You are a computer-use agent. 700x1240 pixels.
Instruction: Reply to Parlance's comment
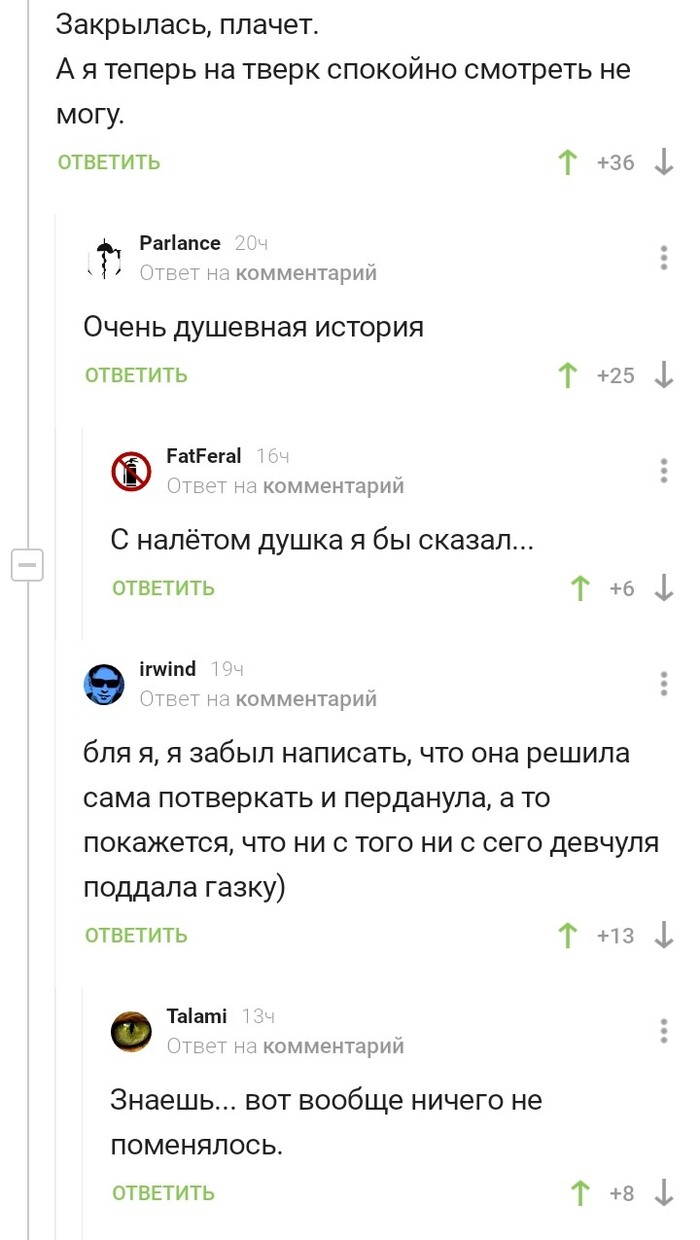(x=136, y=375)
